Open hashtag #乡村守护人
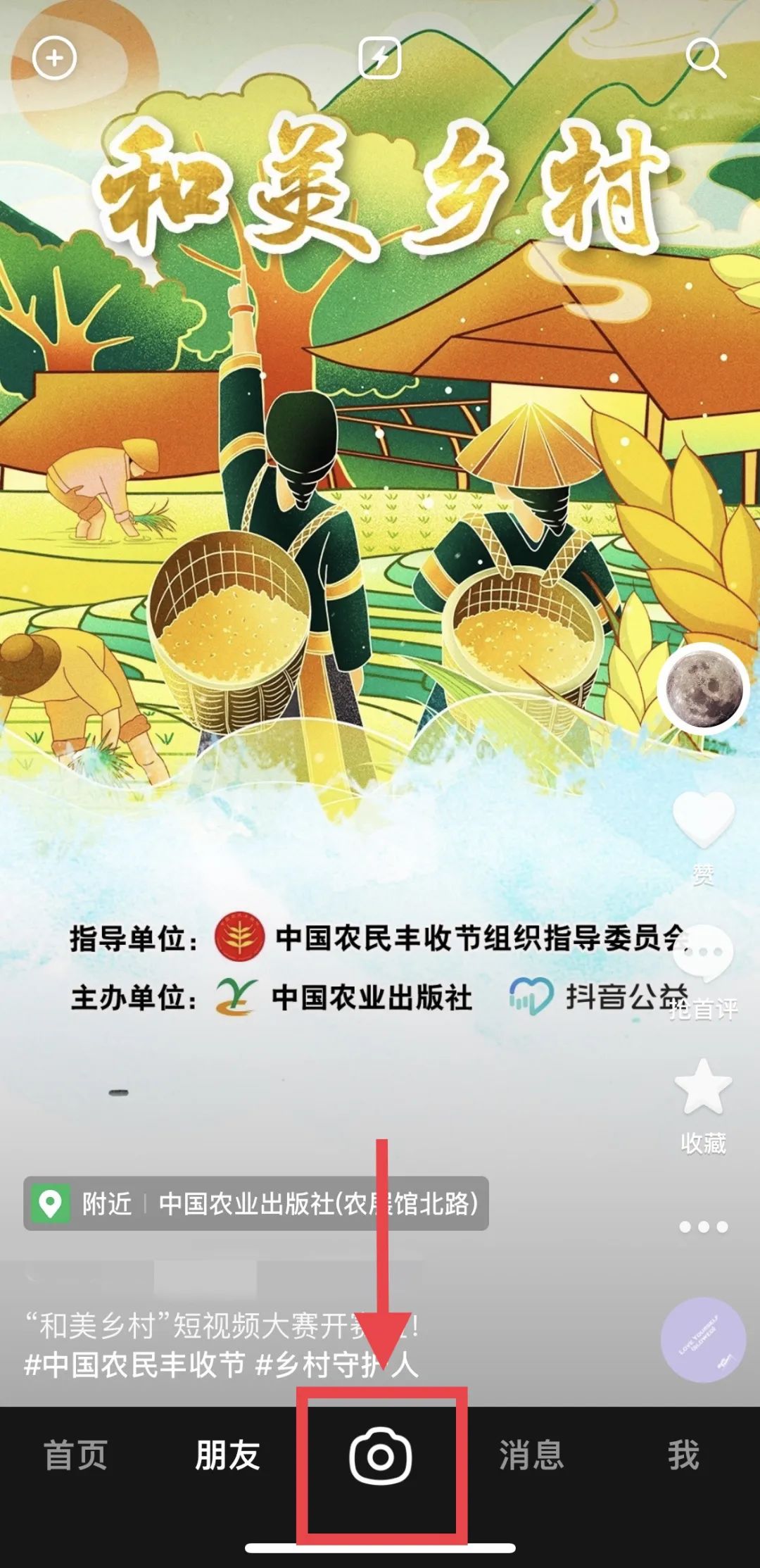The width and height of the screenshot is (760, 1568). point(336,1364)
